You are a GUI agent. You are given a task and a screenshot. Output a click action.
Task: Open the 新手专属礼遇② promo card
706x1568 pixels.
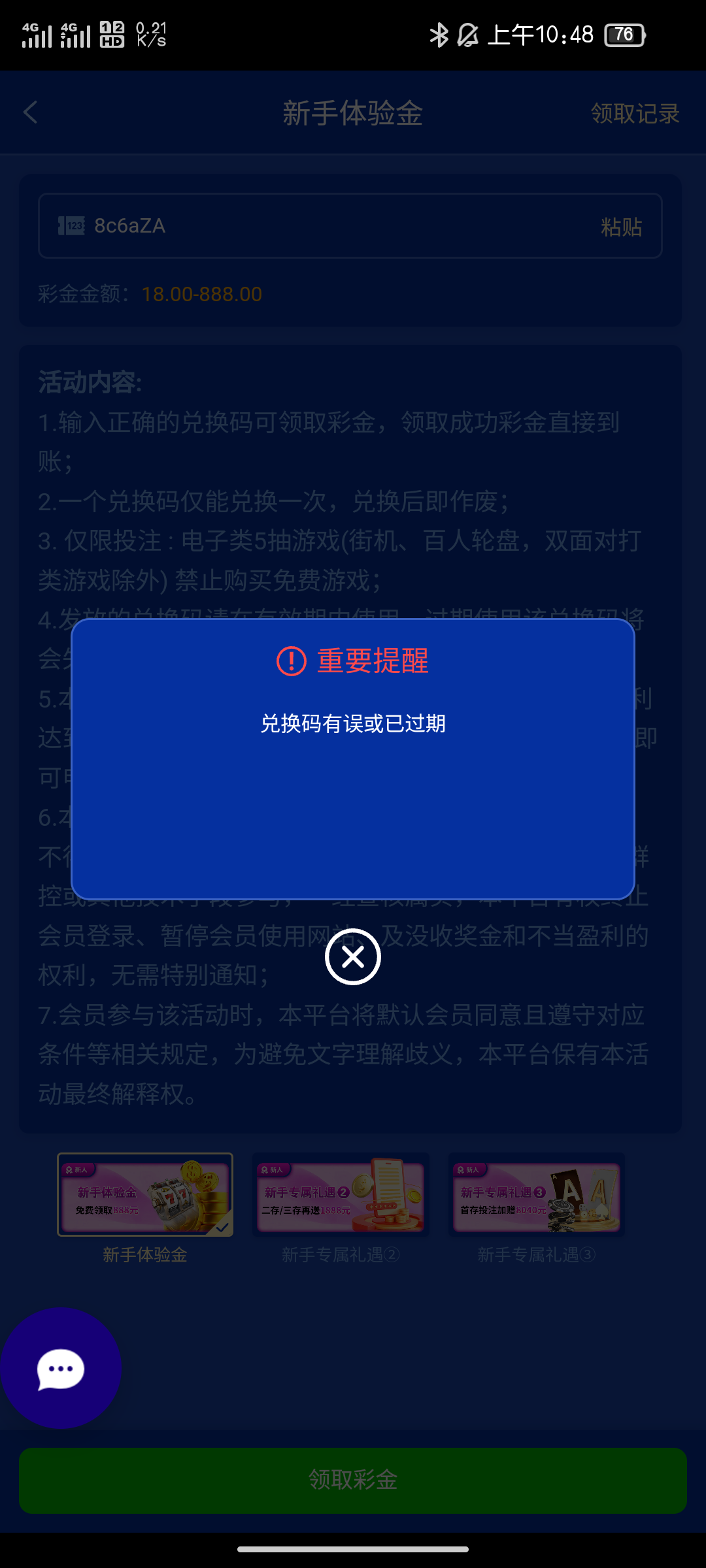coord(341,1194)
